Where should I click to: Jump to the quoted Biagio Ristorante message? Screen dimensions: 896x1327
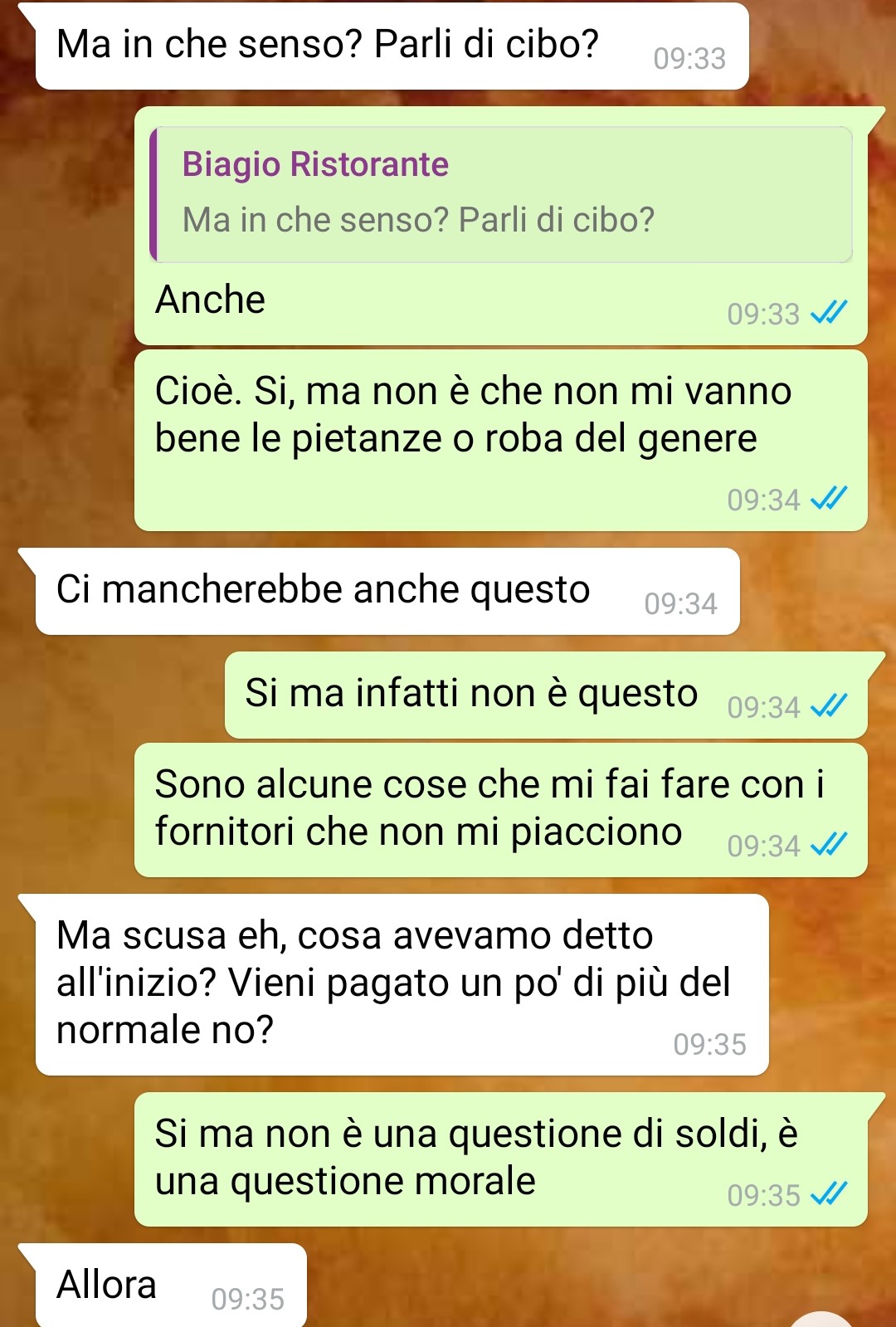point(501,195)
